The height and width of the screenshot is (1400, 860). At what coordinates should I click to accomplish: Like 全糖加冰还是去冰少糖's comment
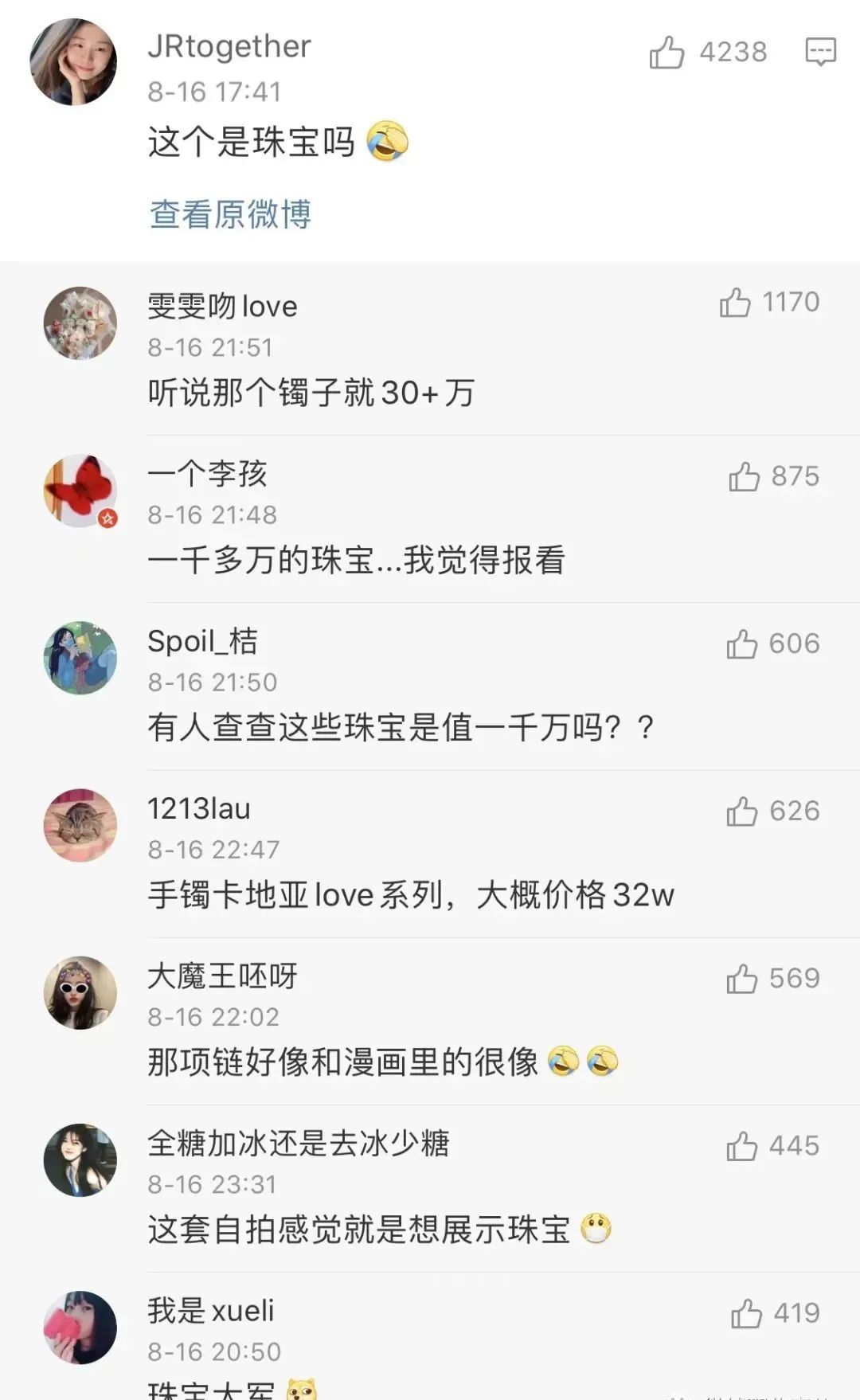(x=741, y=1145)
